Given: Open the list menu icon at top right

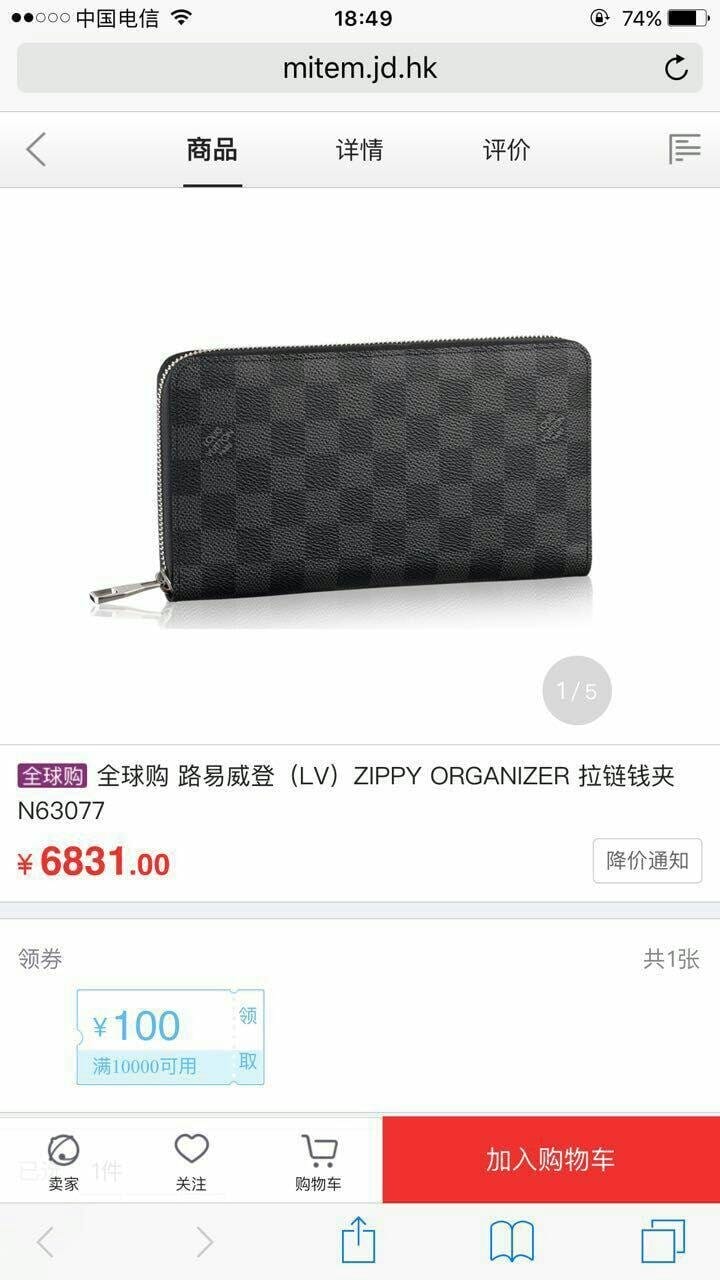Looking at the screenshot, I should pyautogui.click(x=684, y=150).
